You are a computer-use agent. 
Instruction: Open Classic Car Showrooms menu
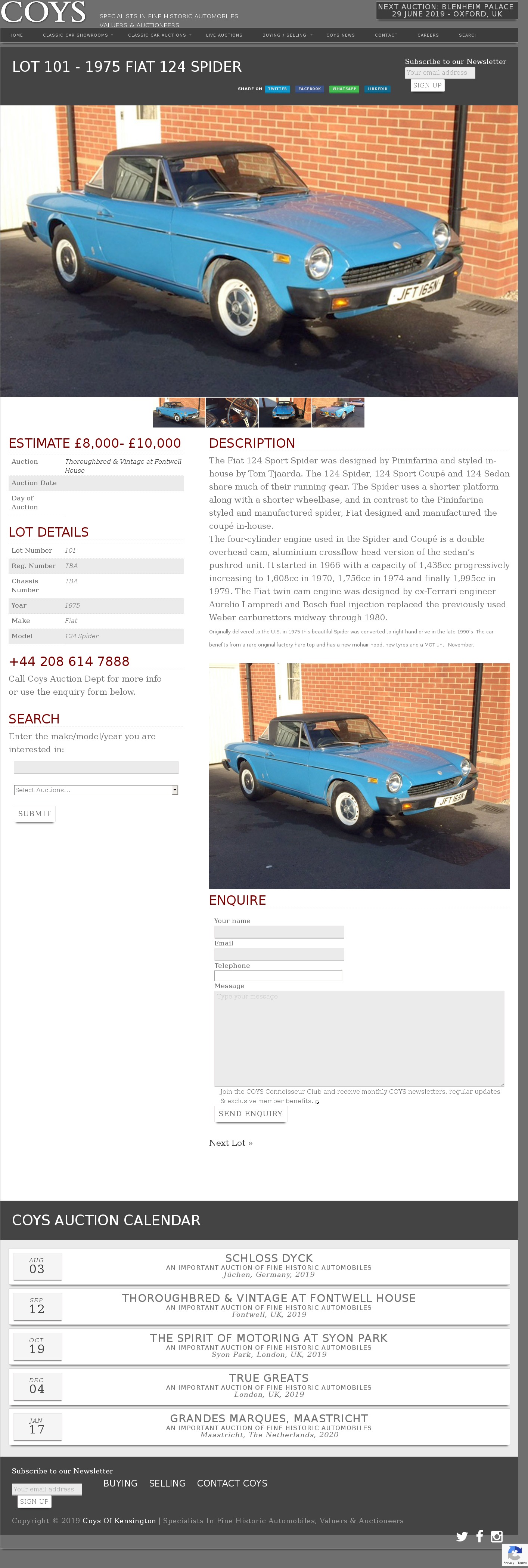click(x=75, y=35)
